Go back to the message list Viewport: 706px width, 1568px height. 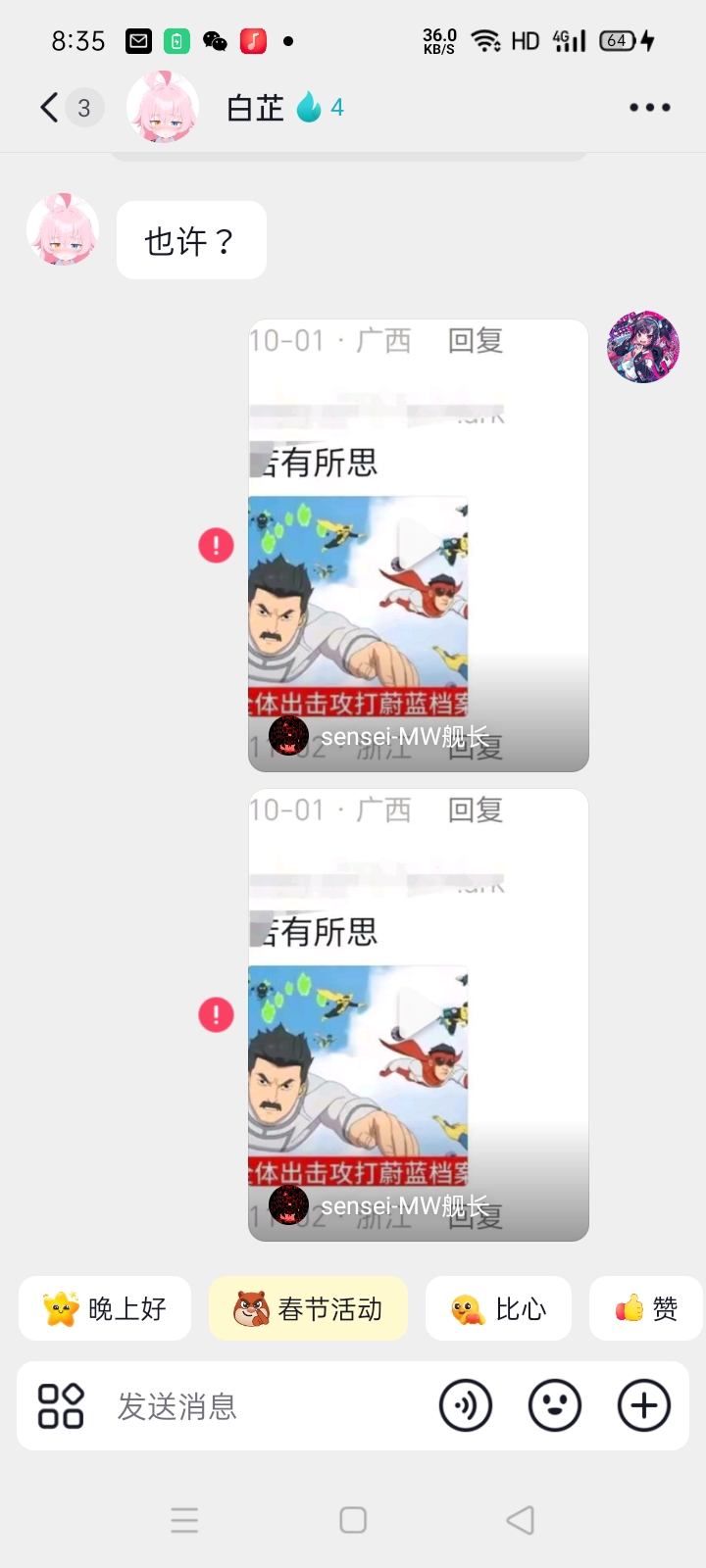pyautogui.click(x=49, y=107)
